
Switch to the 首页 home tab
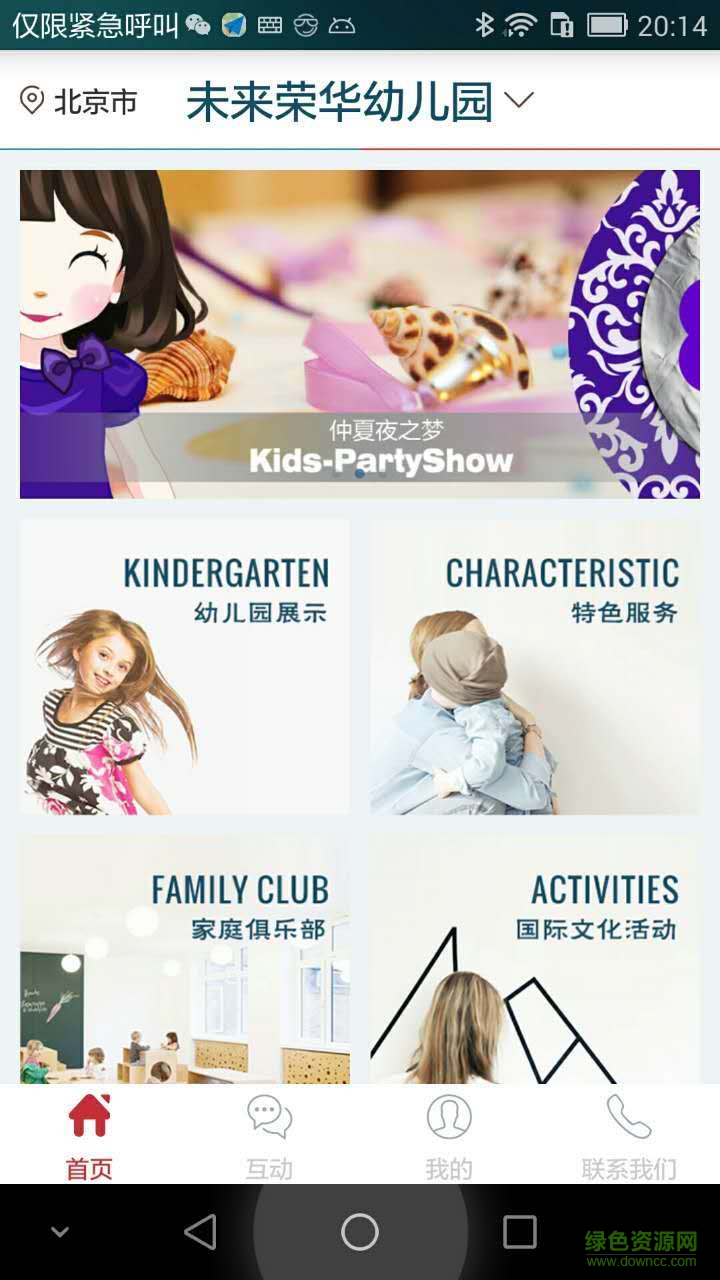90,1136
